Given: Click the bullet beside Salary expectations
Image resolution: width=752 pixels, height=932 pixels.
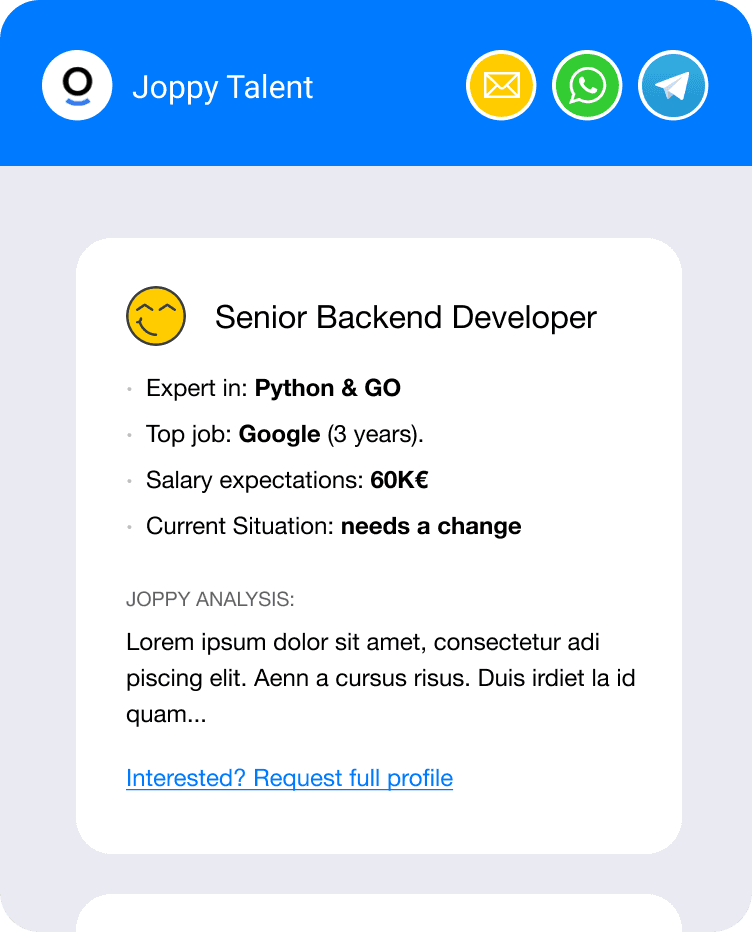Looking at the screenshot, I should [x=131, y=480].
